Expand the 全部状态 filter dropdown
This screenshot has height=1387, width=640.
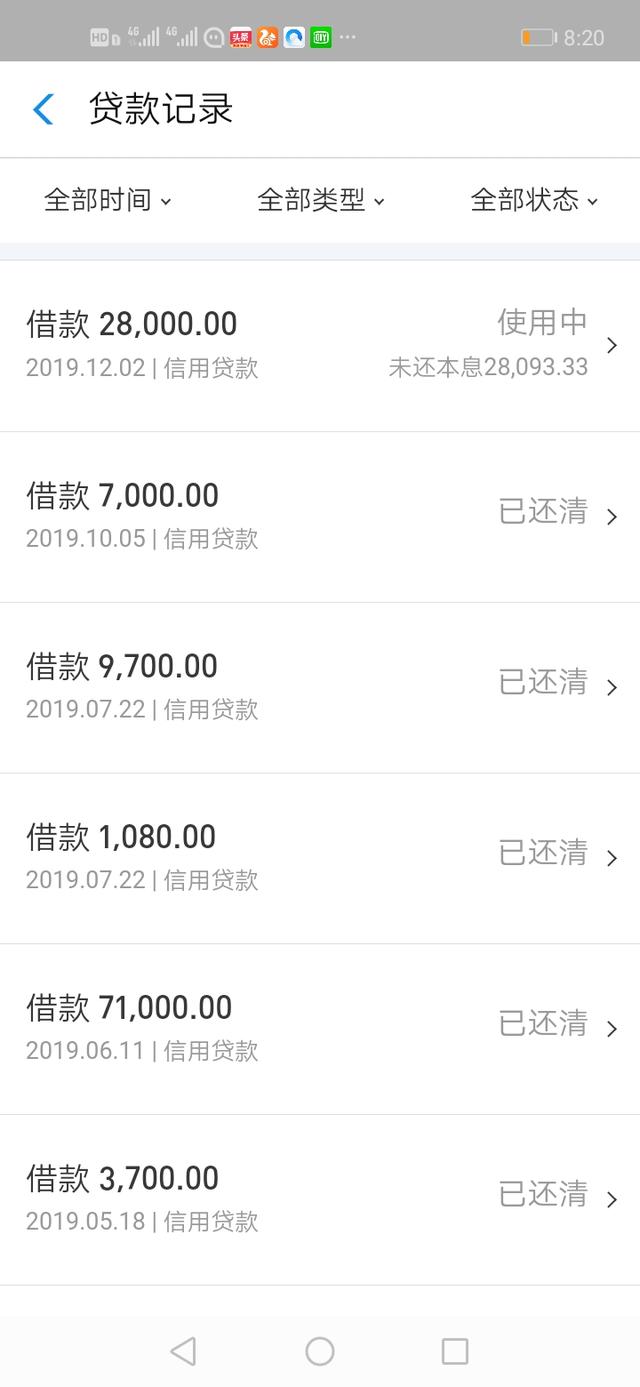point(533,200)
